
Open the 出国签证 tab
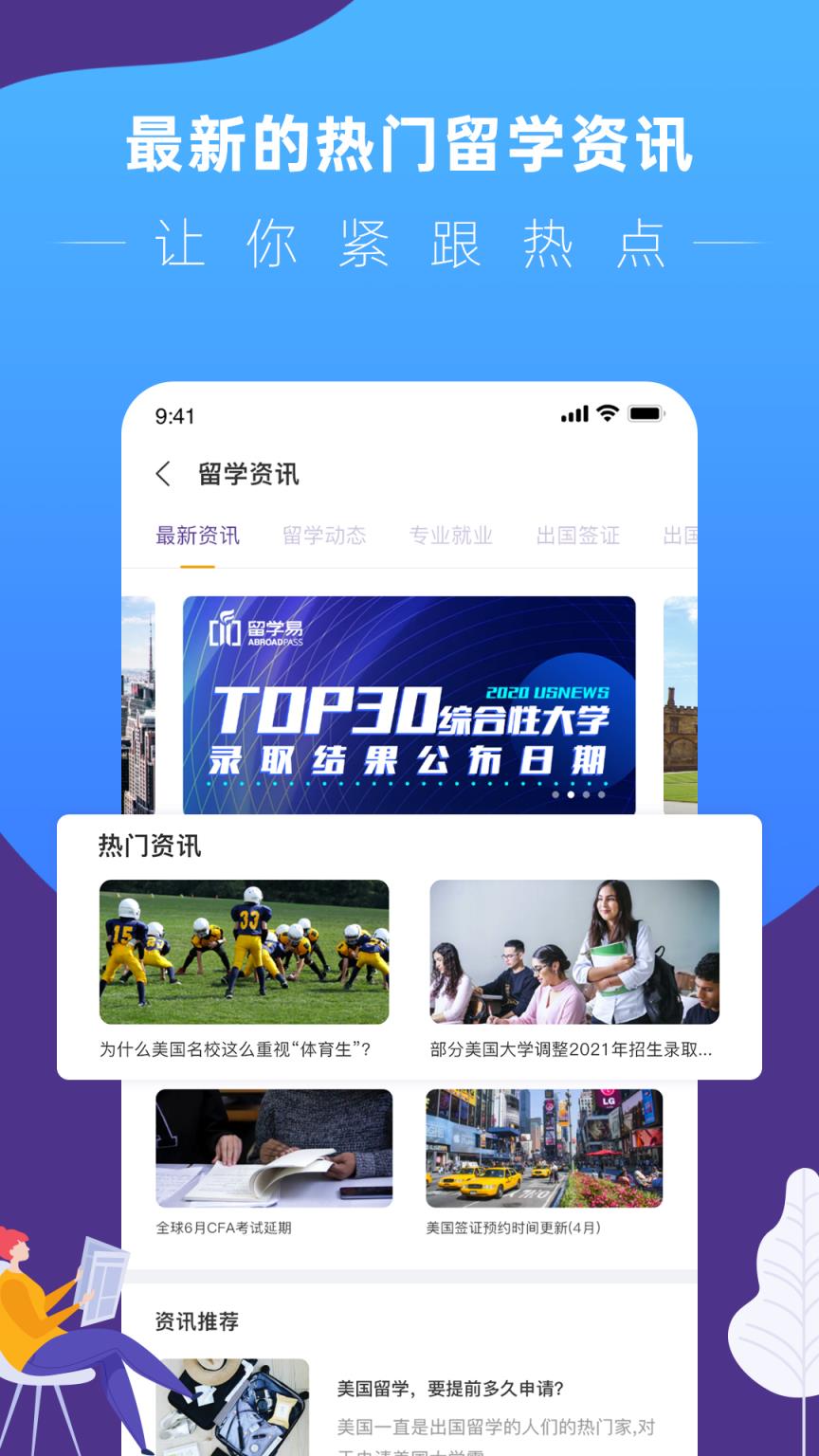point(579,535)
